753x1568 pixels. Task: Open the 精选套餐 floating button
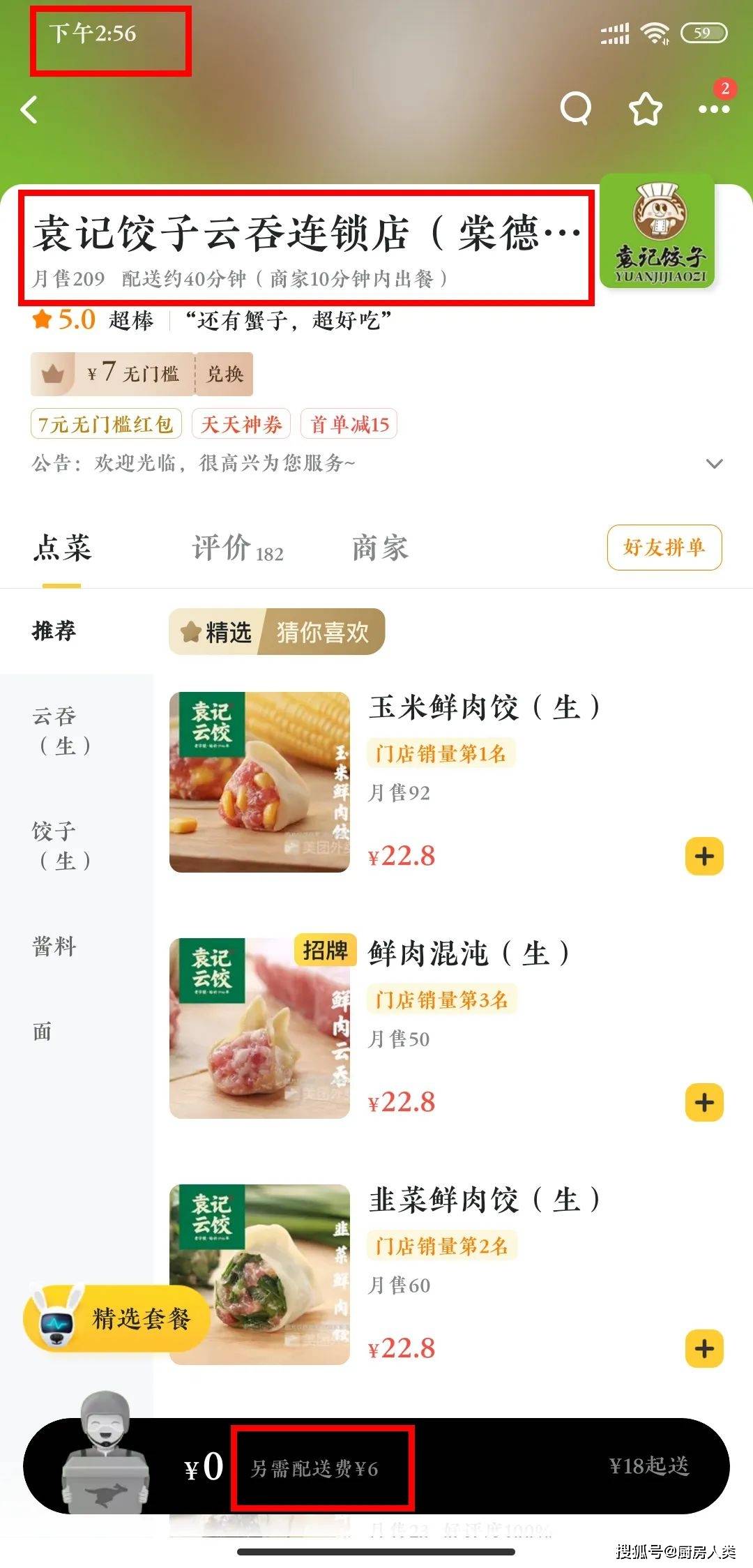tap(119, 1318)
